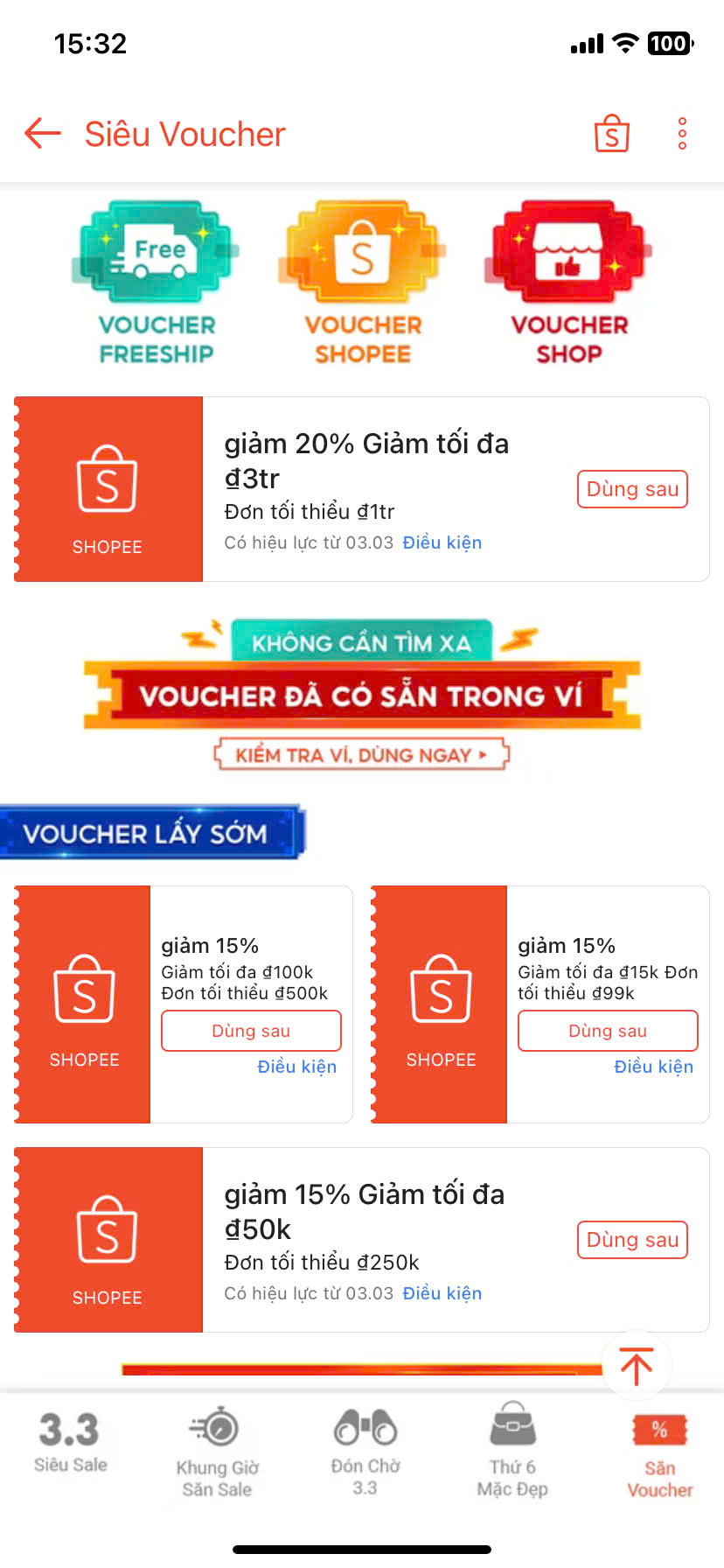View Điều kiện of the đ15k voucher

point(654,1067)
